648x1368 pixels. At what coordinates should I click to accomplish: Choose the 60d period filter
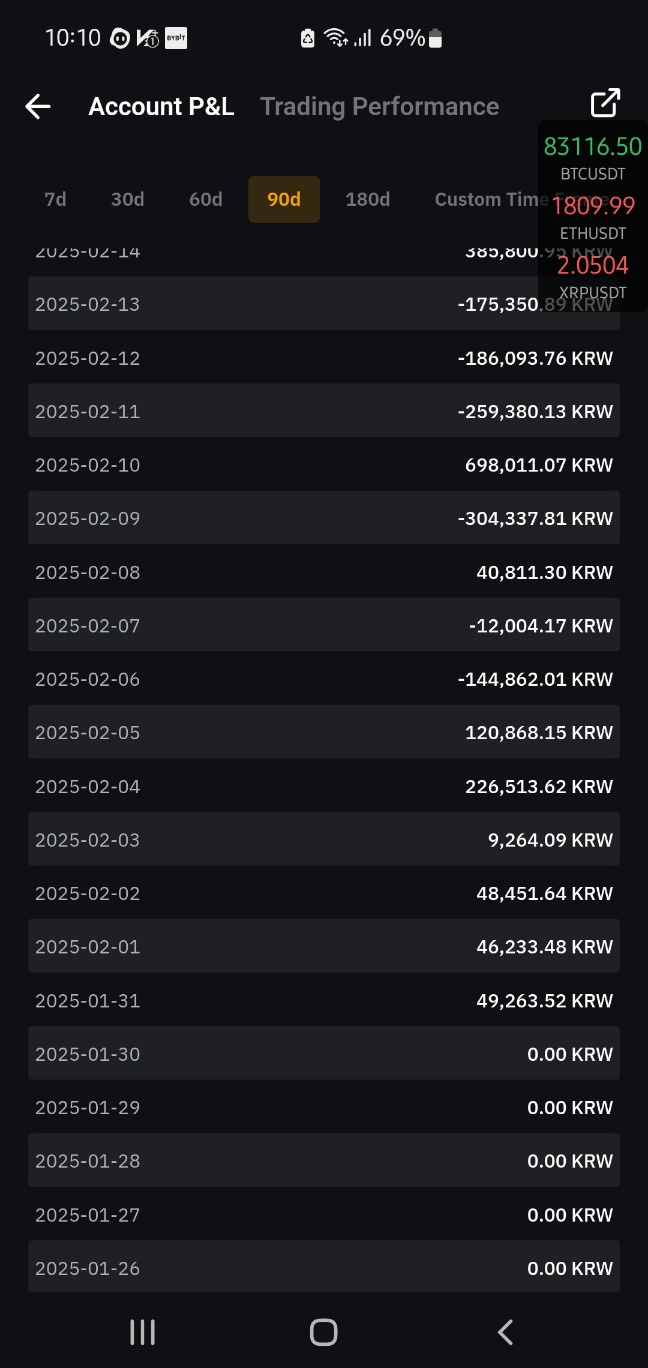click(205, 199)
